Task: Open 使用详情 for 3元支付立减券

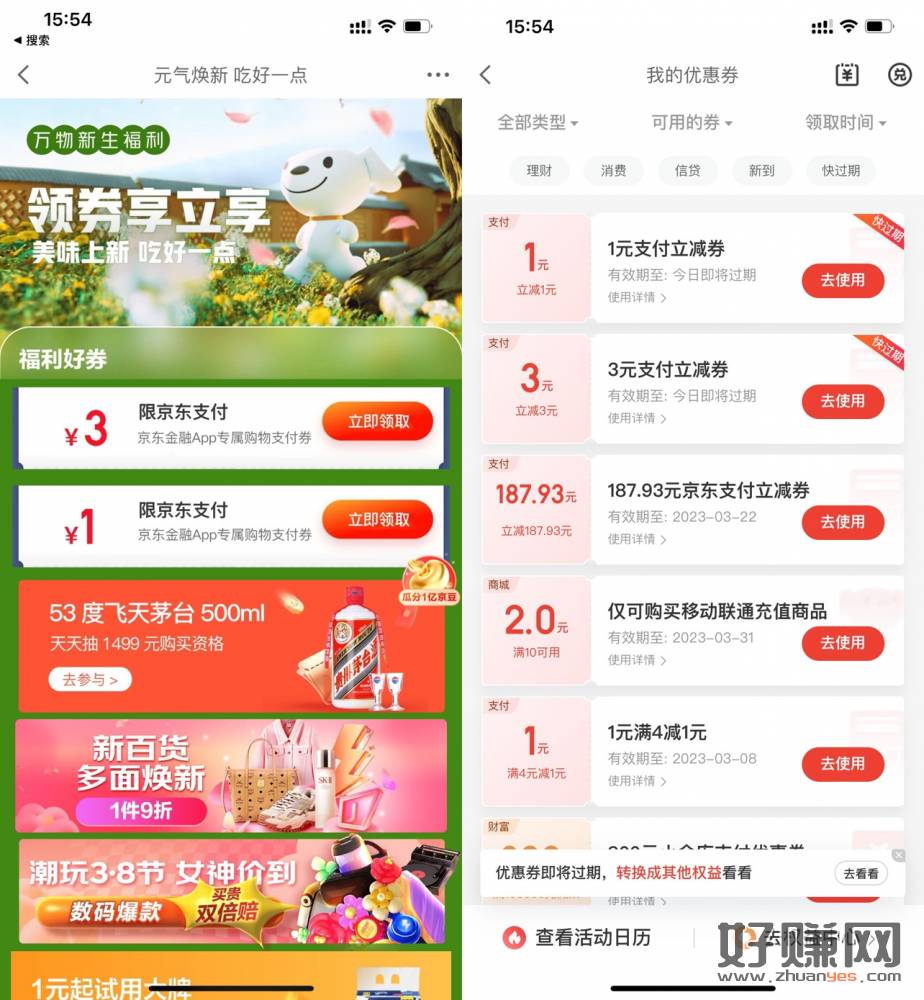Action: (636, 418)
